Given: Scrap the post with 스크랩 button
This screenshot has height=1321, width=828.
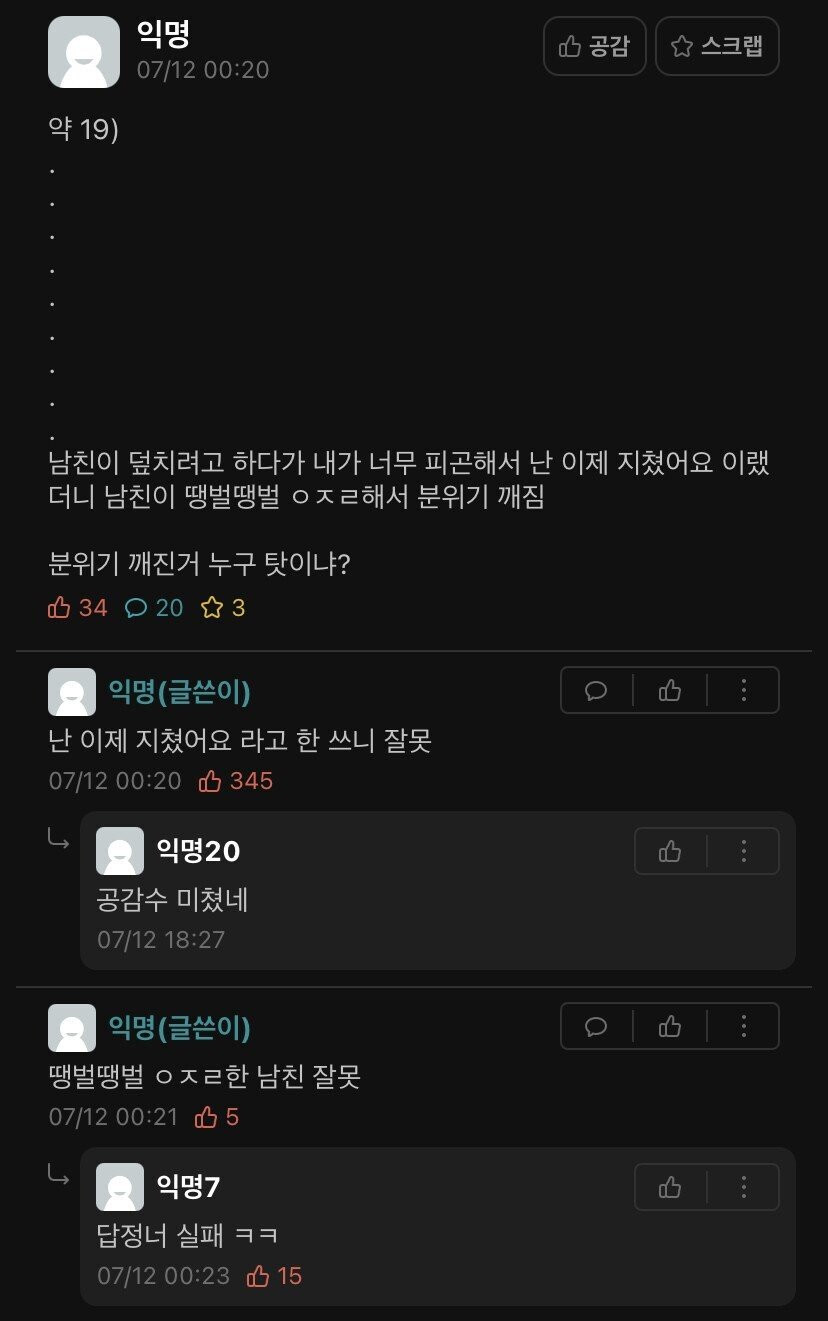Looking at the screenshot, I should 717,46.
